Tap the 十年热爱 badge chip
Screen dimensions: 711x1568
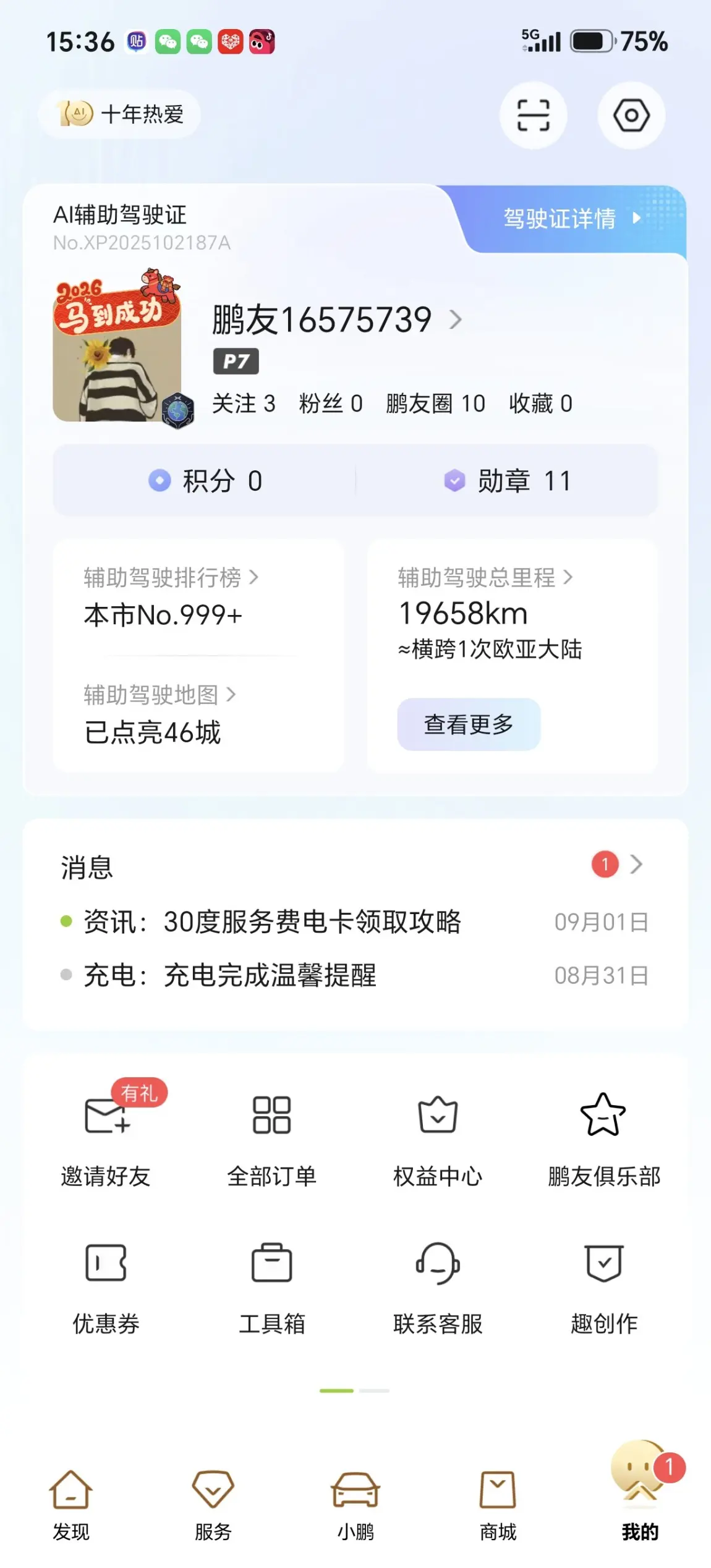(119, 114)
